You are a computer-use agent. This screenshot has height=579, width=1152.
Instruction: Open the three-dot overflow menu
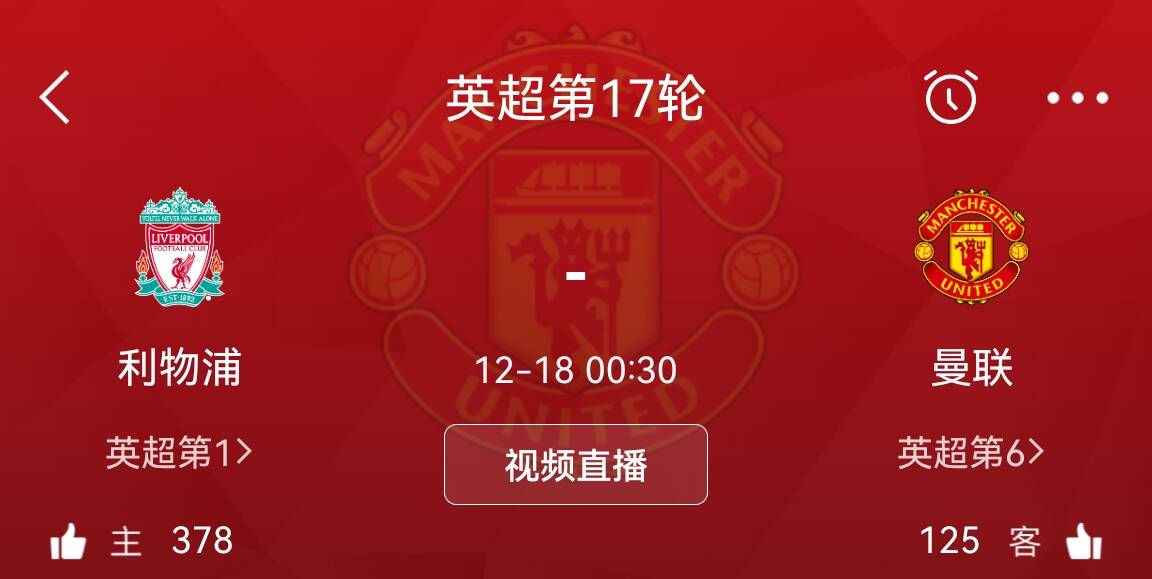pos(1077,98)
